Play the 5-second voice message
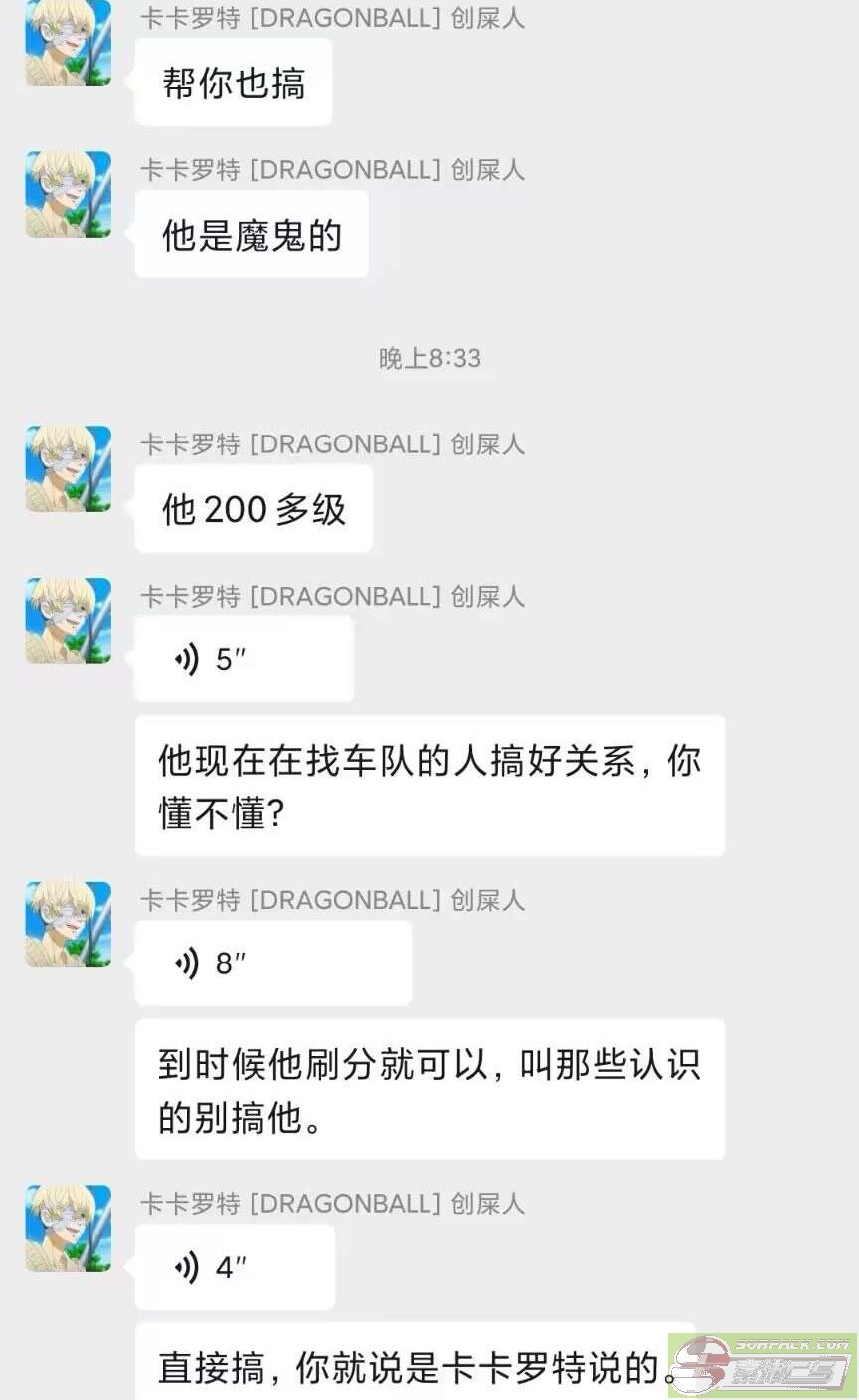The width and height of the screenshot is (859, 1400). [243, 659]
